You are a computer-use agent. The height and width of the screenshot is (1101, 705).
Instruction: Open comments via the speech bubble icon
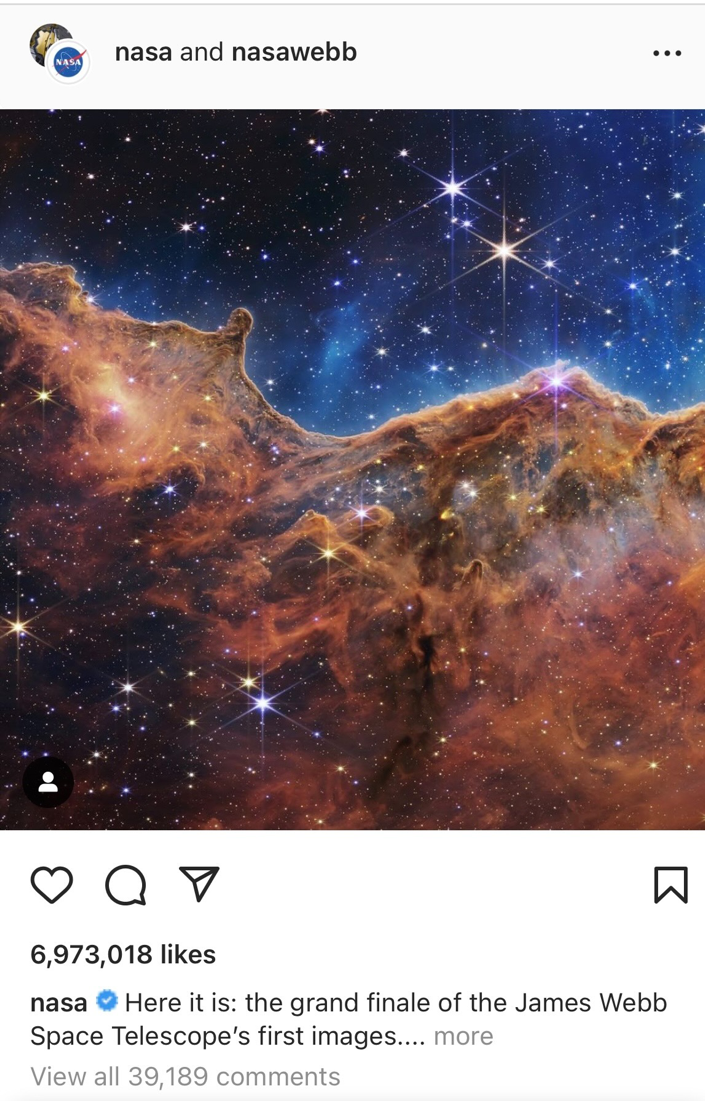[126, 885]
